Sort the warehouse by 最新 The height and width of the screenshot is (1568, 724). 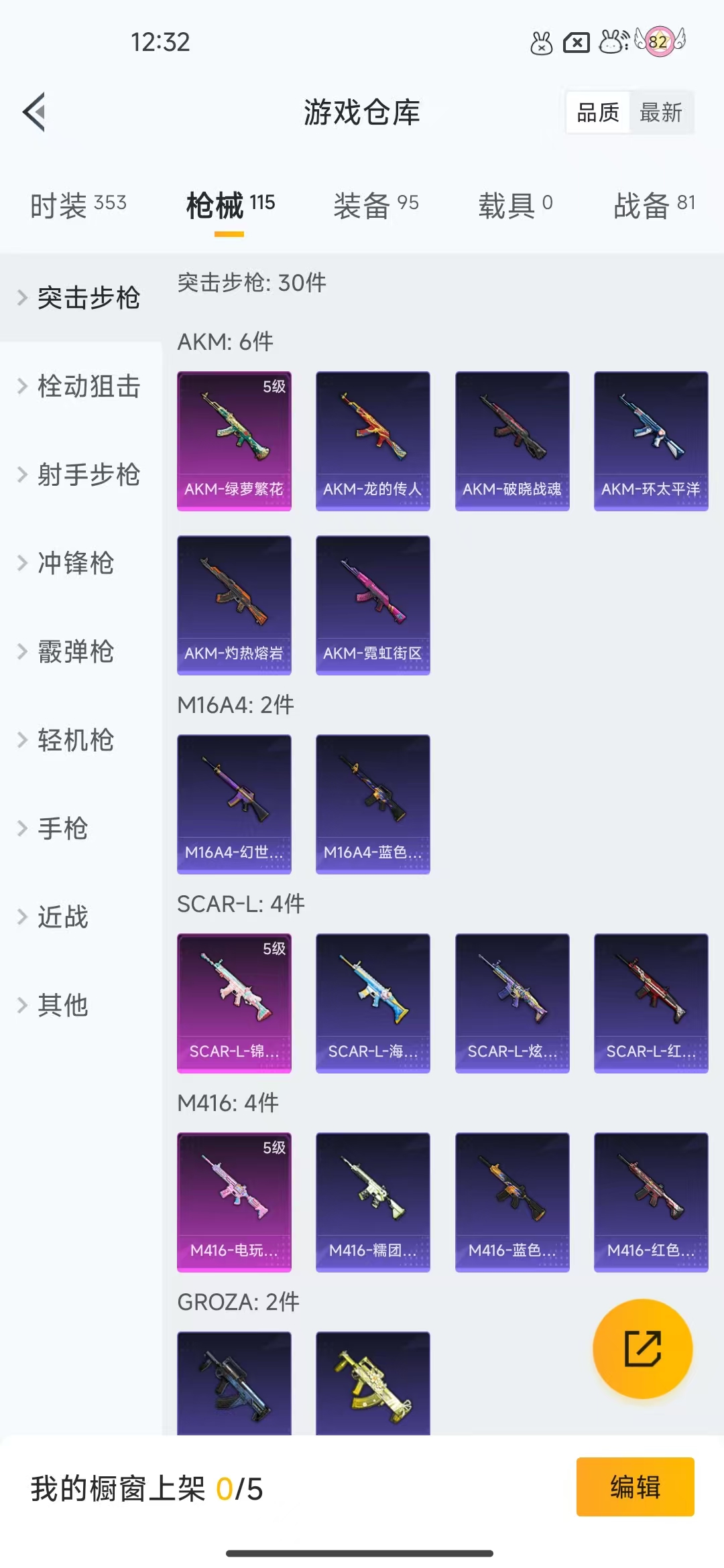[661, 113]
